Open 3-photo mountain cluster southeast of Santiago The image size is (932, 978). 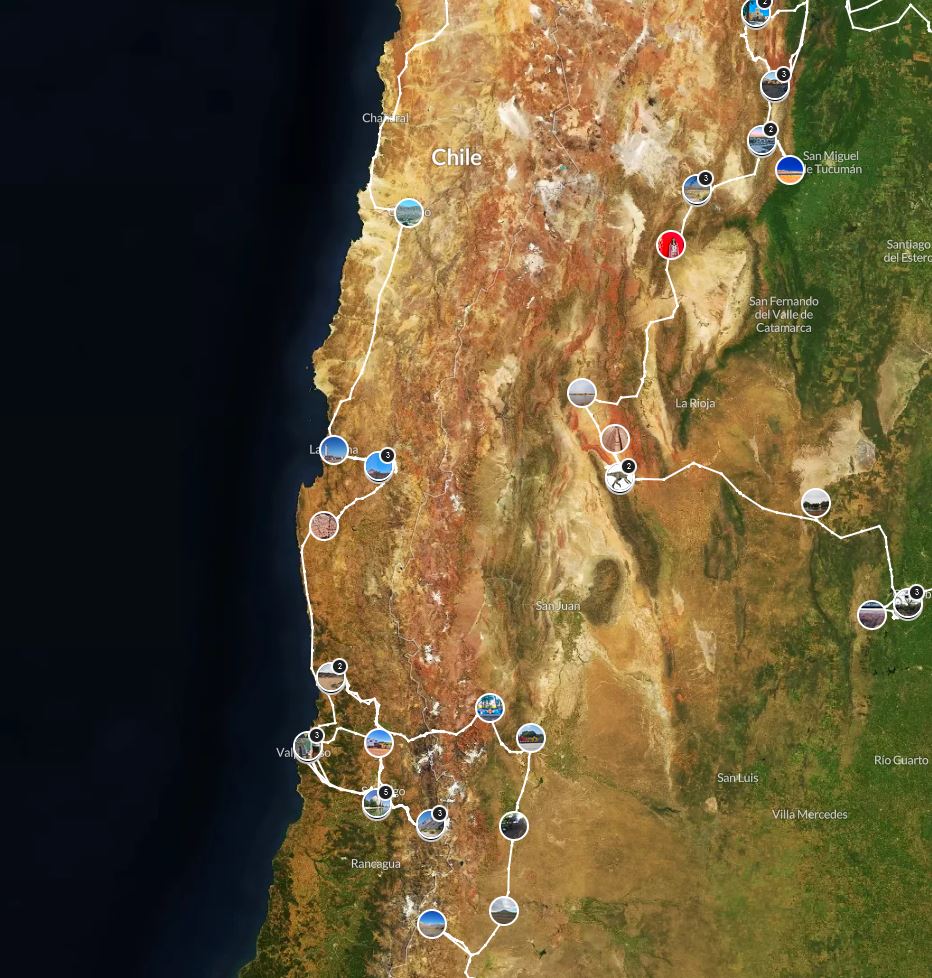coord(431,824)
